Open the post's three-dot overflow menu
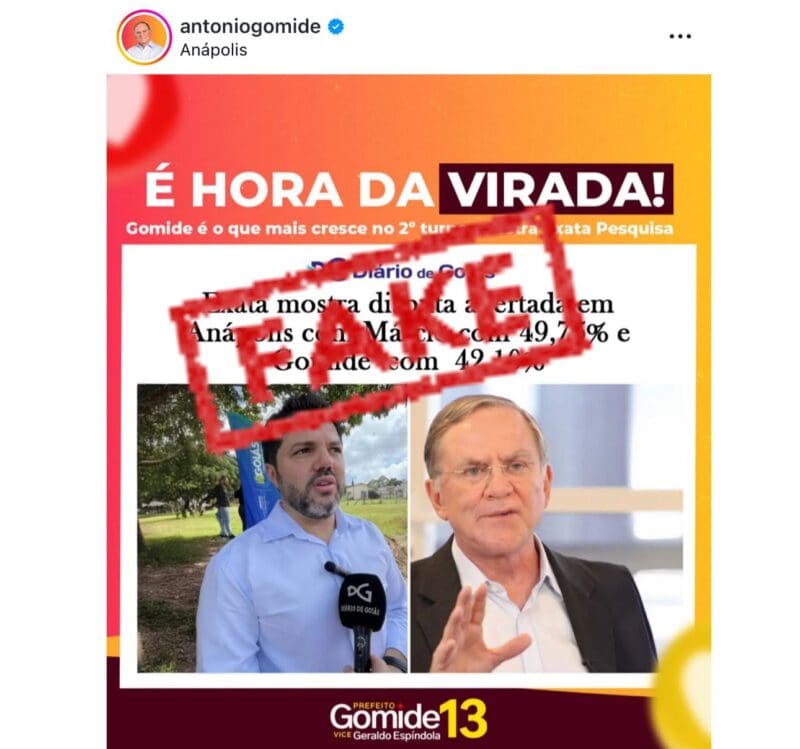Viewport: 800px width, 749px height. (680, 36)
